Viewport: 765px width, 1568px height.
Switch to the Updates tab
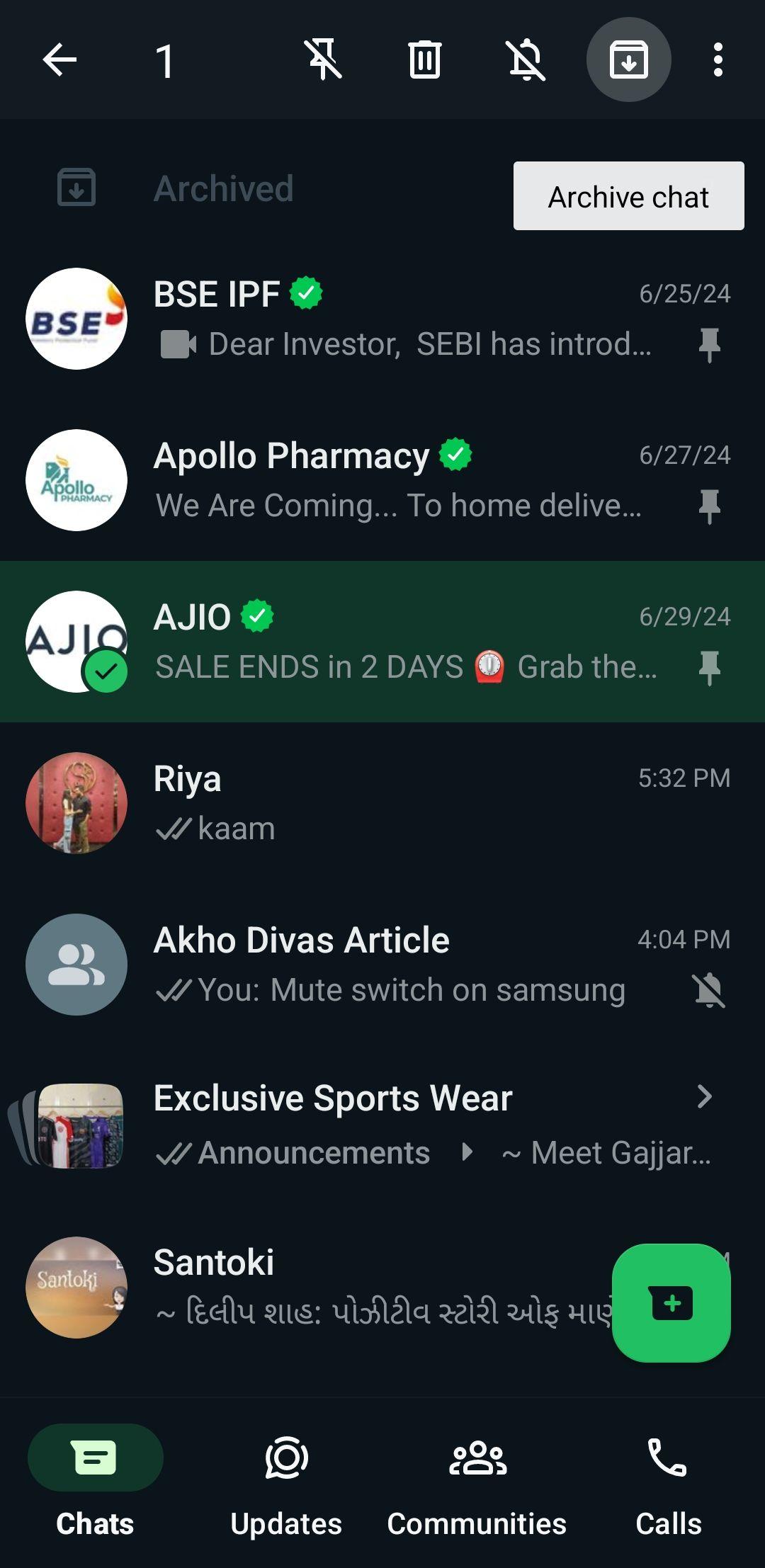286,1482
